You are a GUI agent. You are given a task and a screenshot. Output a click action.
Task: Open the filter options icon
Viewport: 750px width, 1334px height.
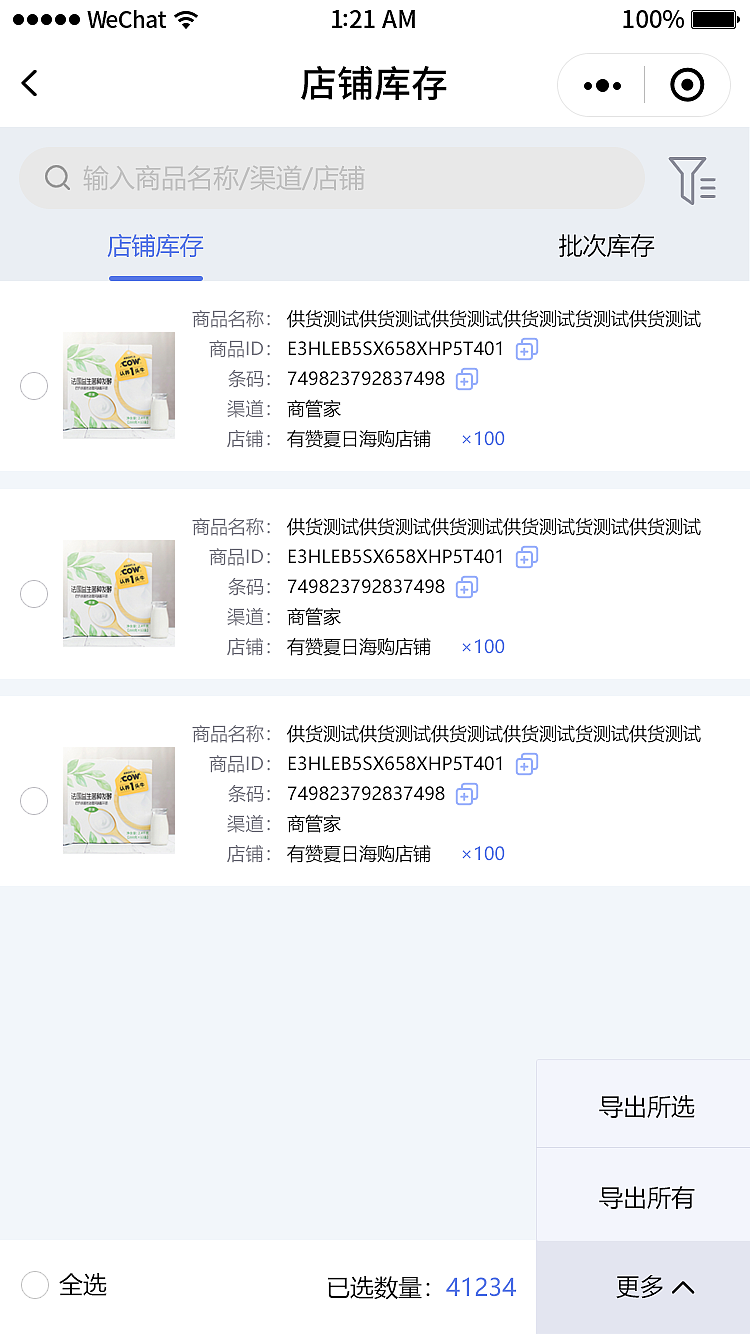[691, 178]
